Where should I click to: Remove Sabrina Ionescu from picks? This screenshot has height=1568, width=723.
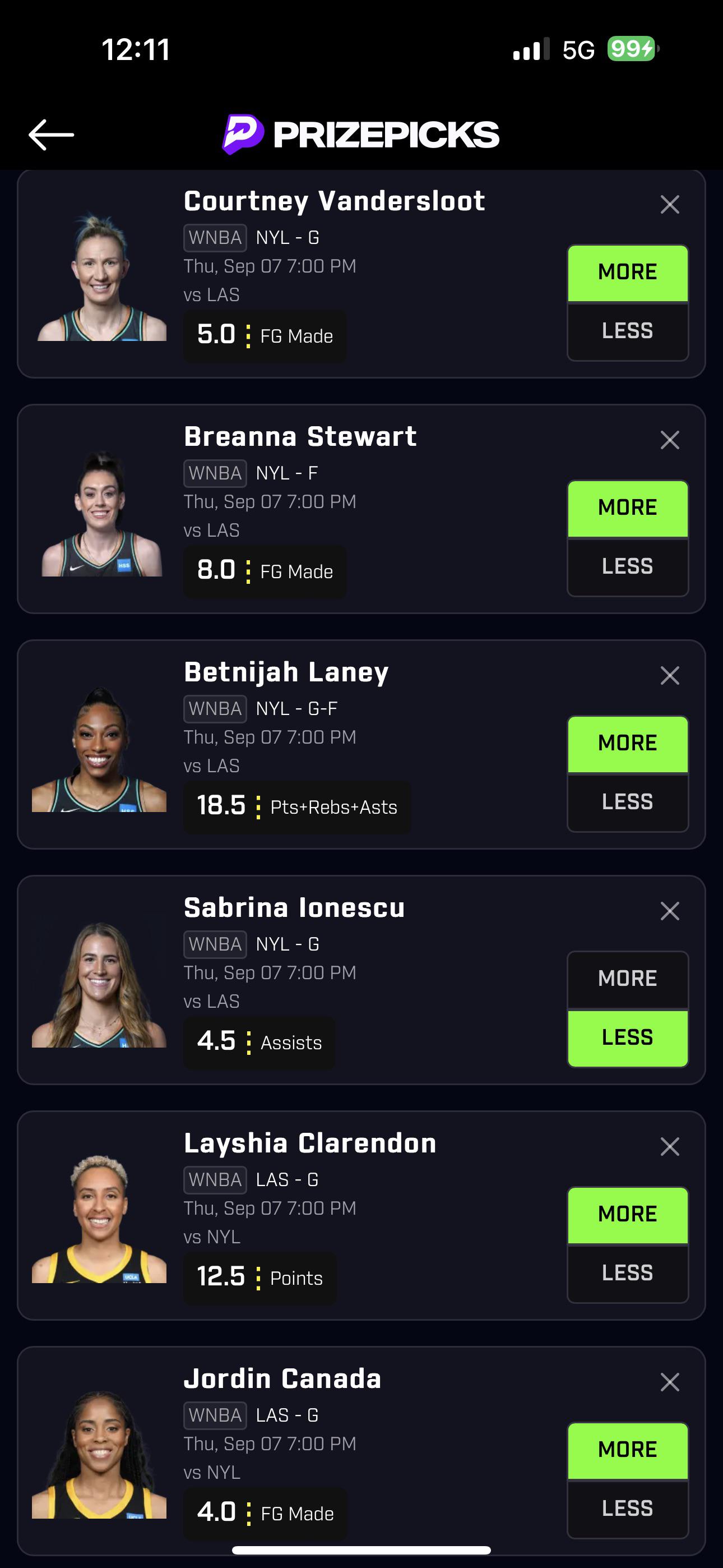(669, 911)
